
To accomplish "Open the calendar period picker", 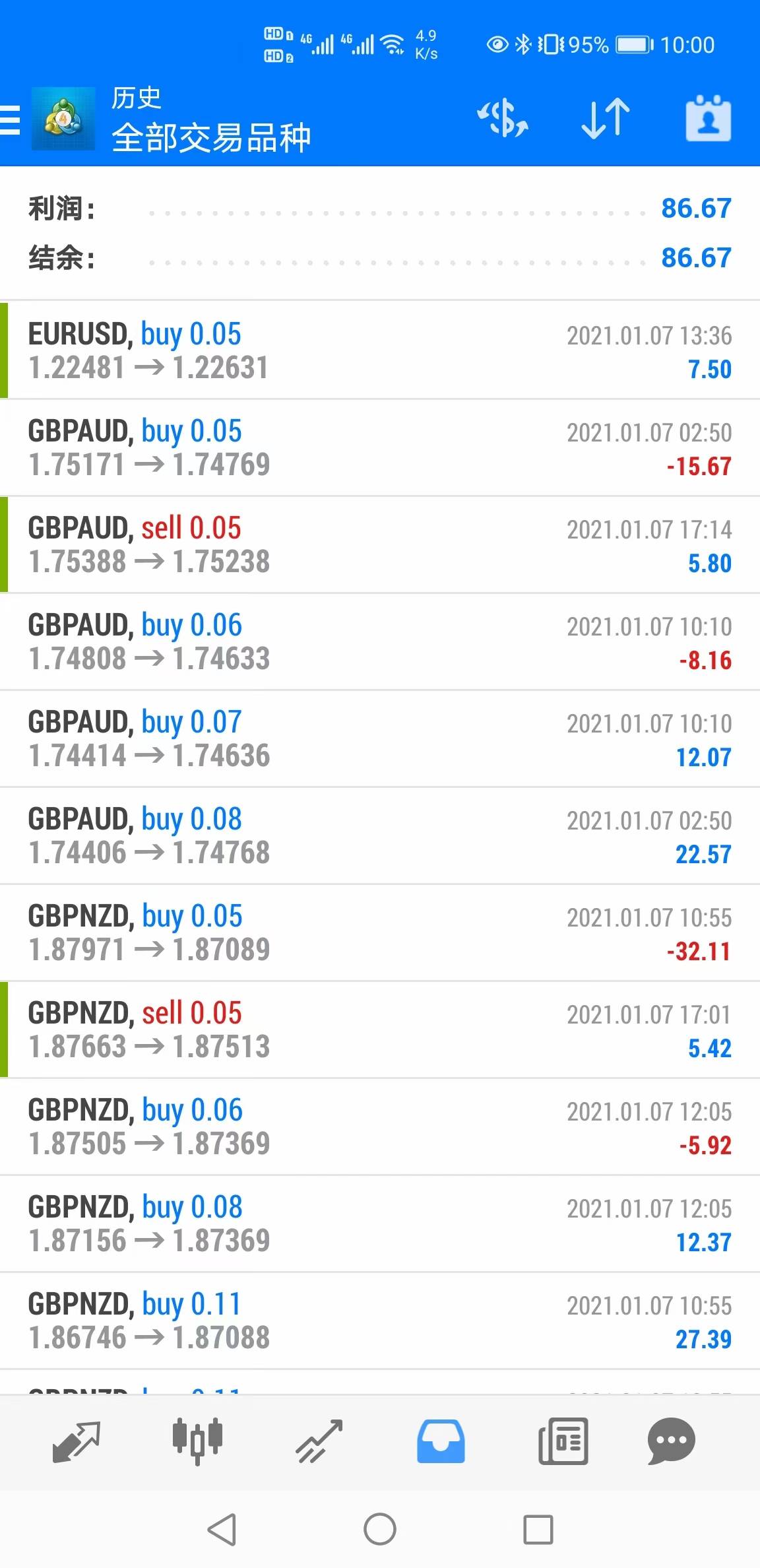I will (709, 119).
